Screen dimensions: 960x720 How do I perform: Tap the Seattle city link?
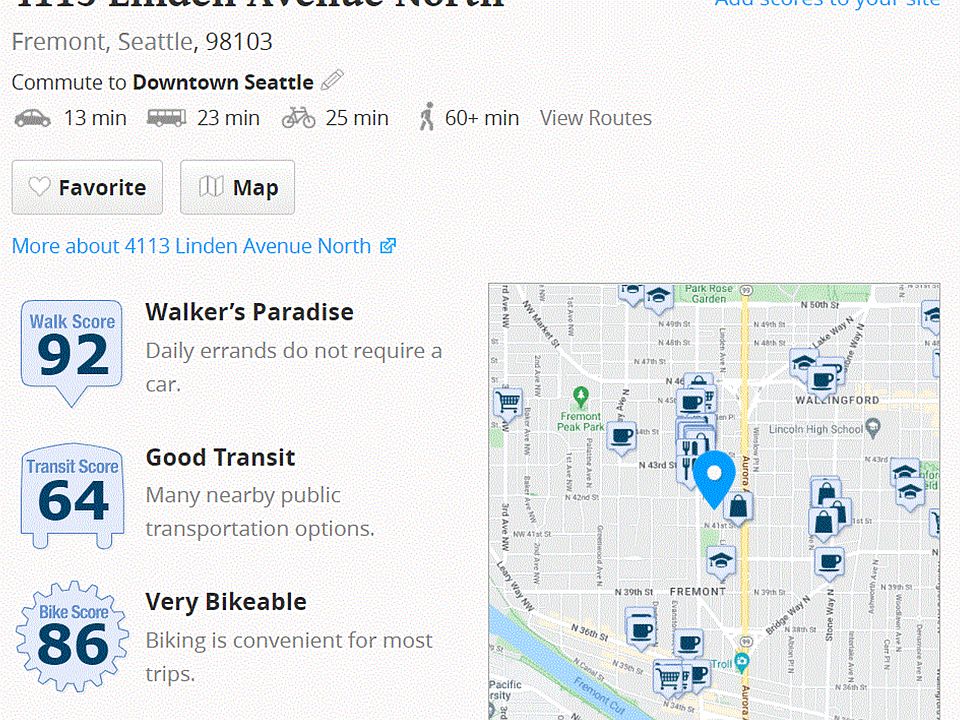click(x=155, y=42)
